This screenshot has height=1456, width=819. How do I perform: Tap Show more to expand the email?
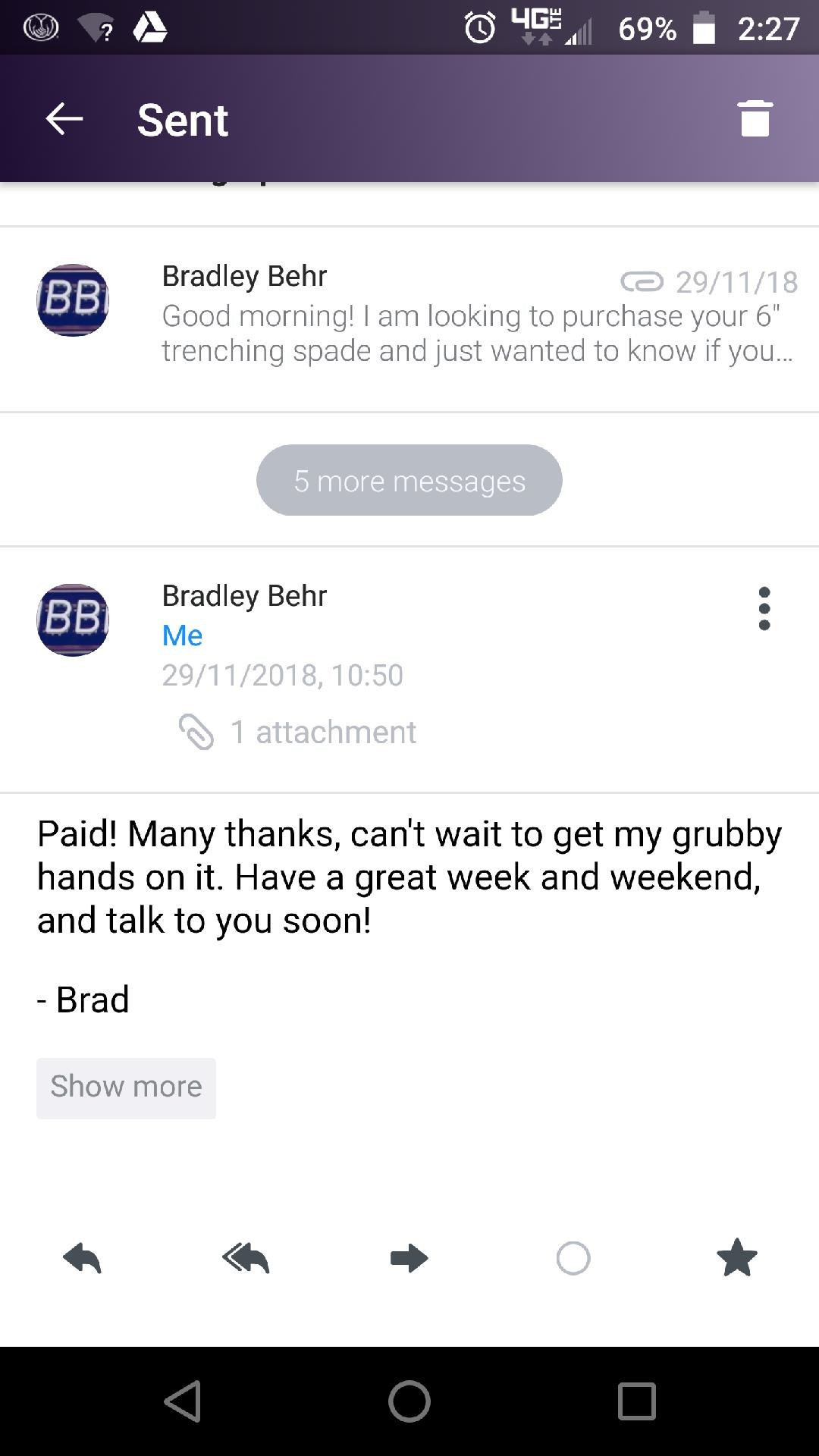coord(126,1087)
